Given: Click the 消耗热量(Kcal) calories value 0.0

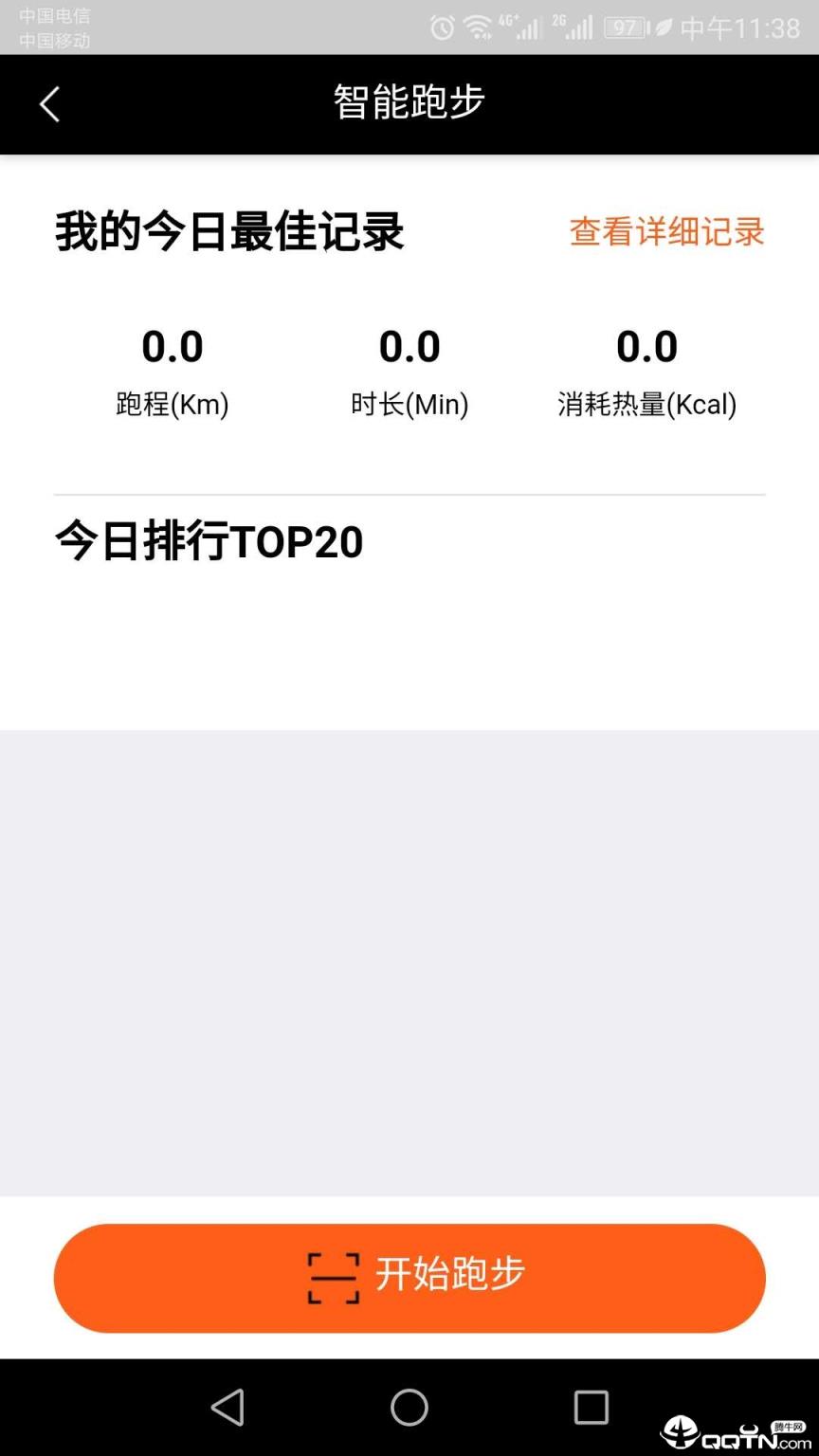Looking at the screenshot, I should coord(647,347).
